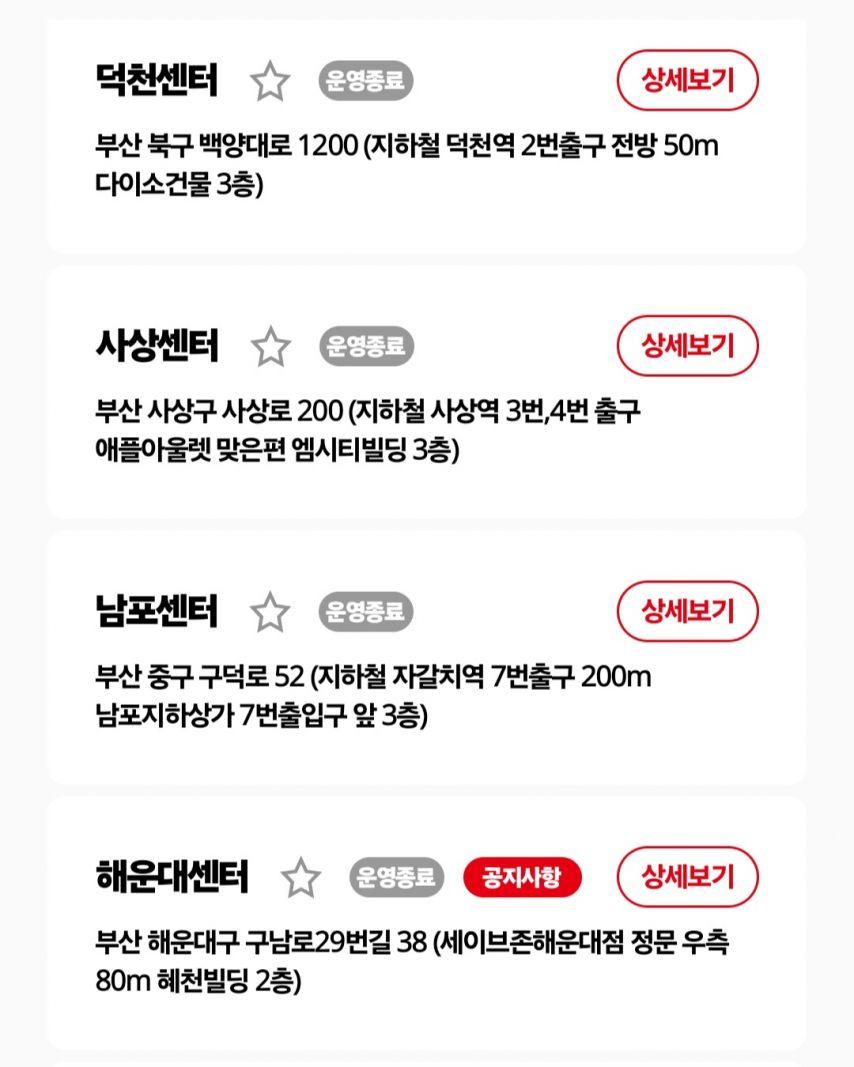Click the star icon beside 사상센터

click(268, 347)
